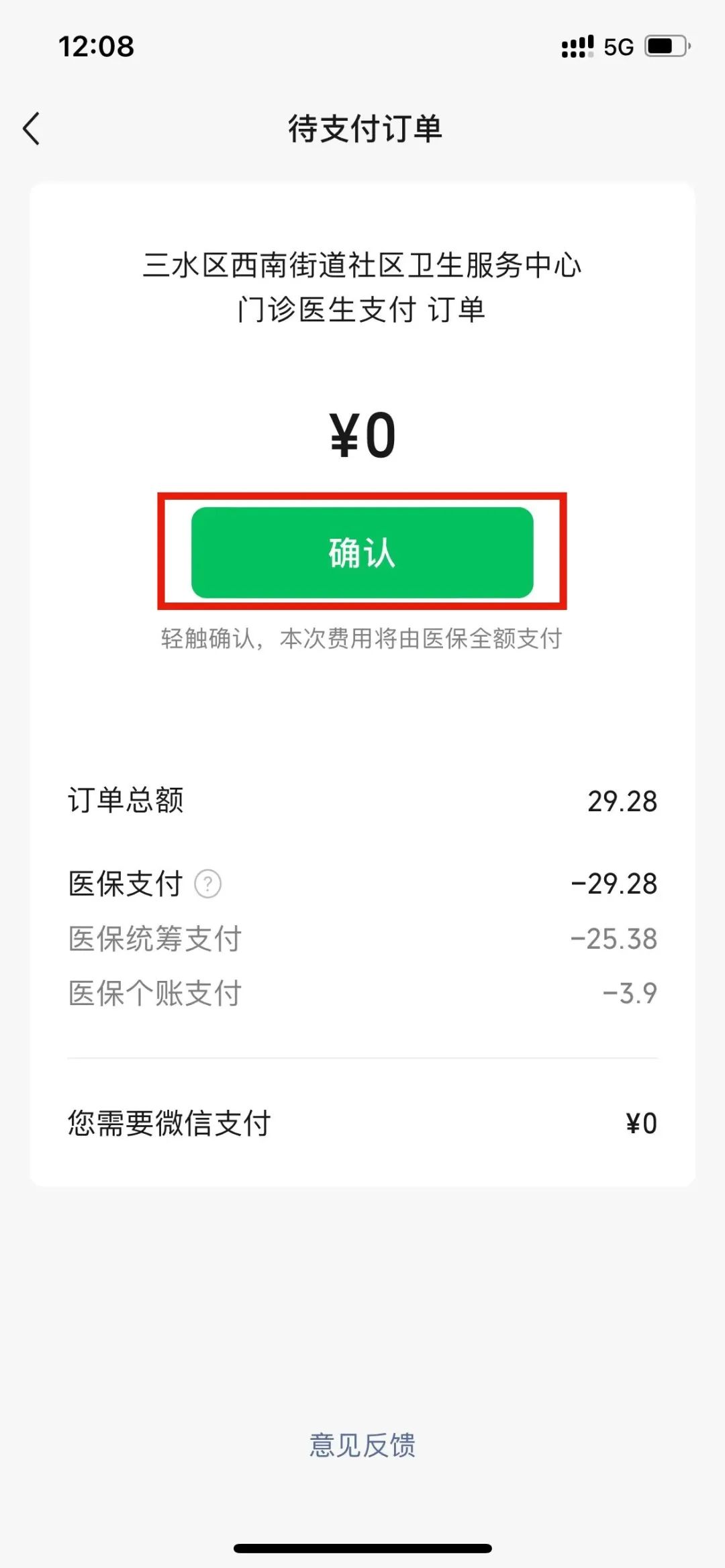Go back from the pending payment order
725x1568 pixels.
[x=32, y=128]
